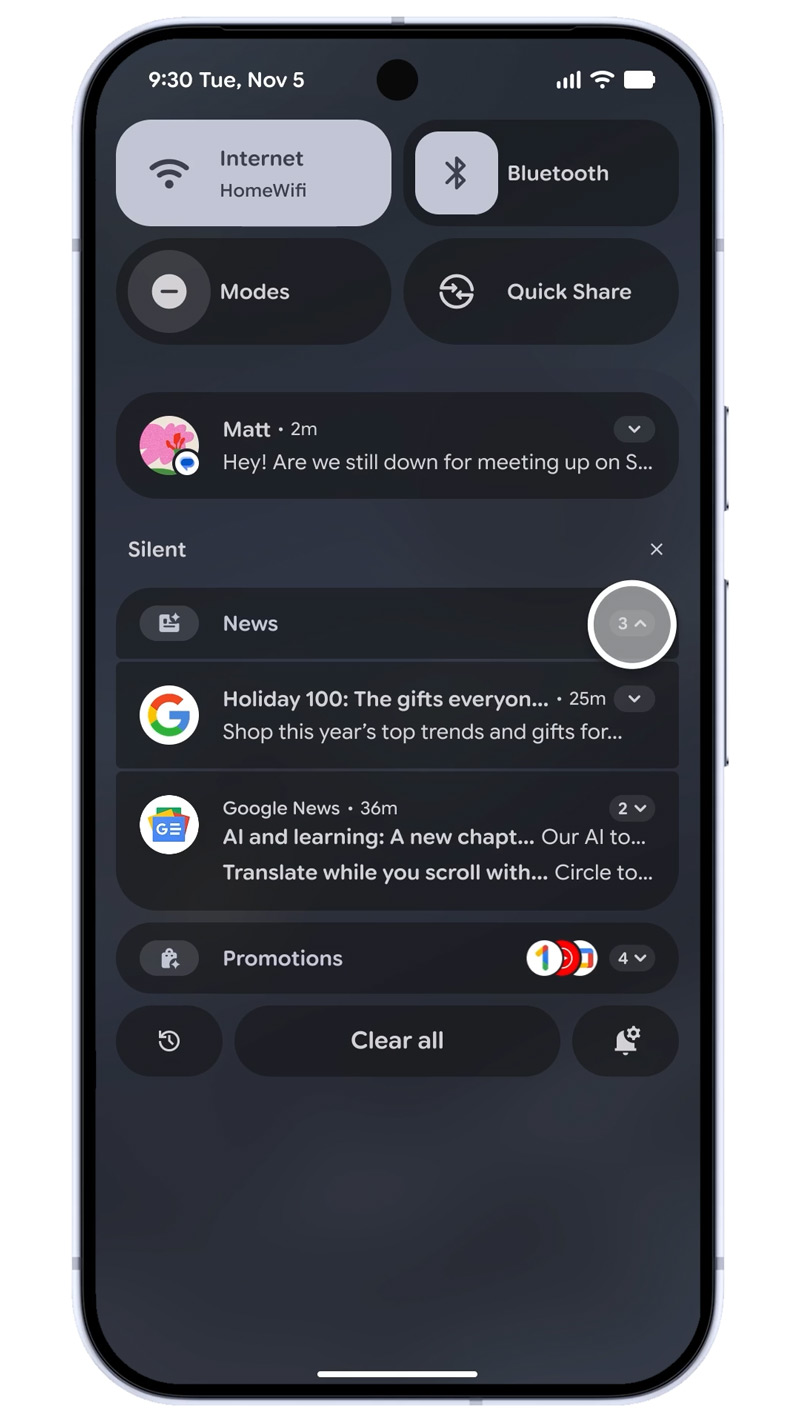
Task: Open the Quick Share tile
Action: (540, 292)
